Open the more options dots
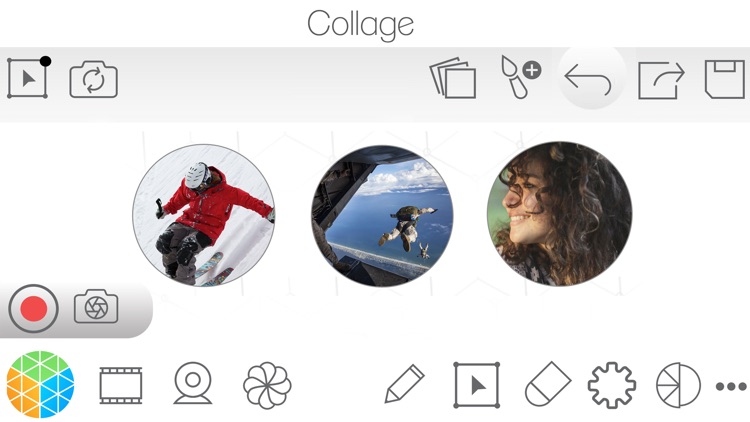The height and width of the screenshot is (422, 750). (731, 386)
